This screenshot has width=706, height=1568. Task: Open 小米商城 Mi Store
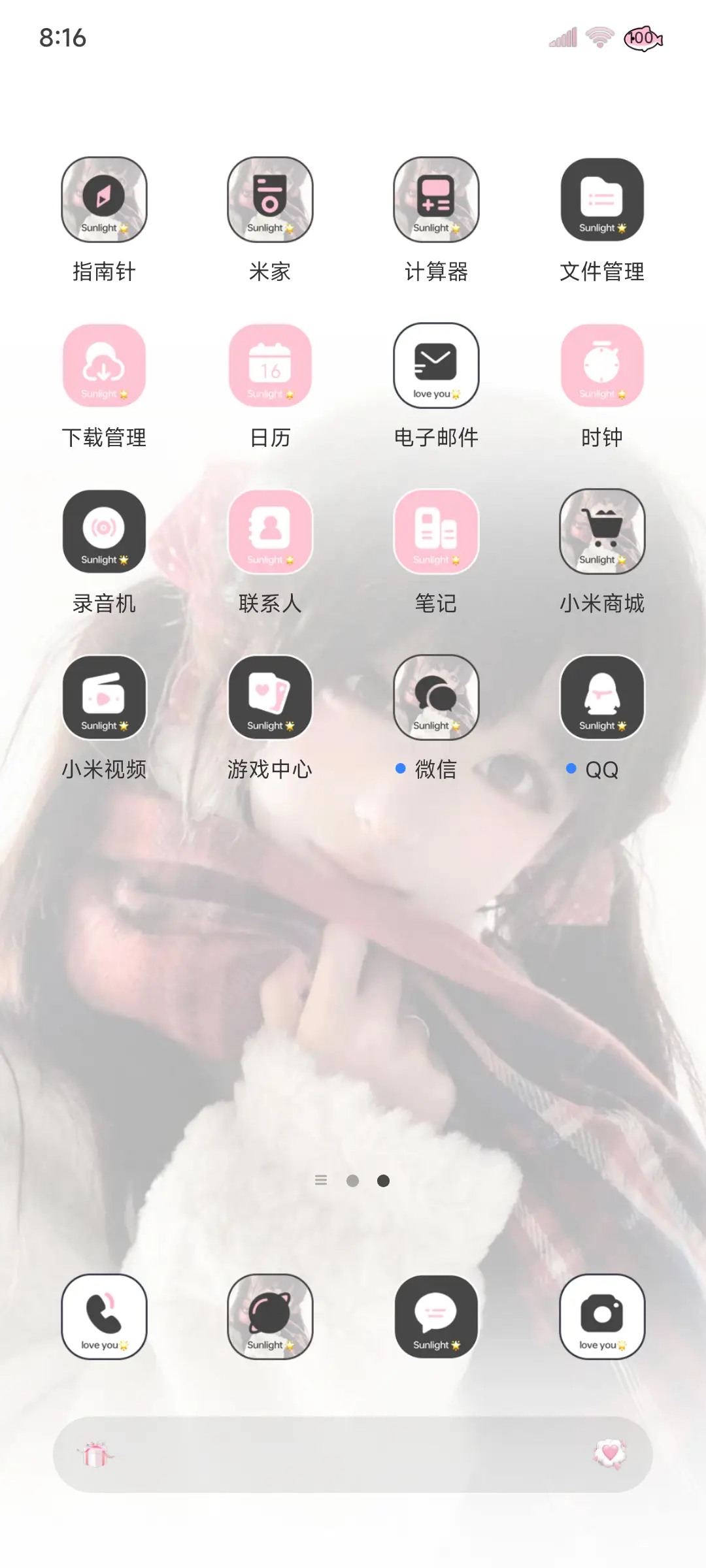(602, 532)
